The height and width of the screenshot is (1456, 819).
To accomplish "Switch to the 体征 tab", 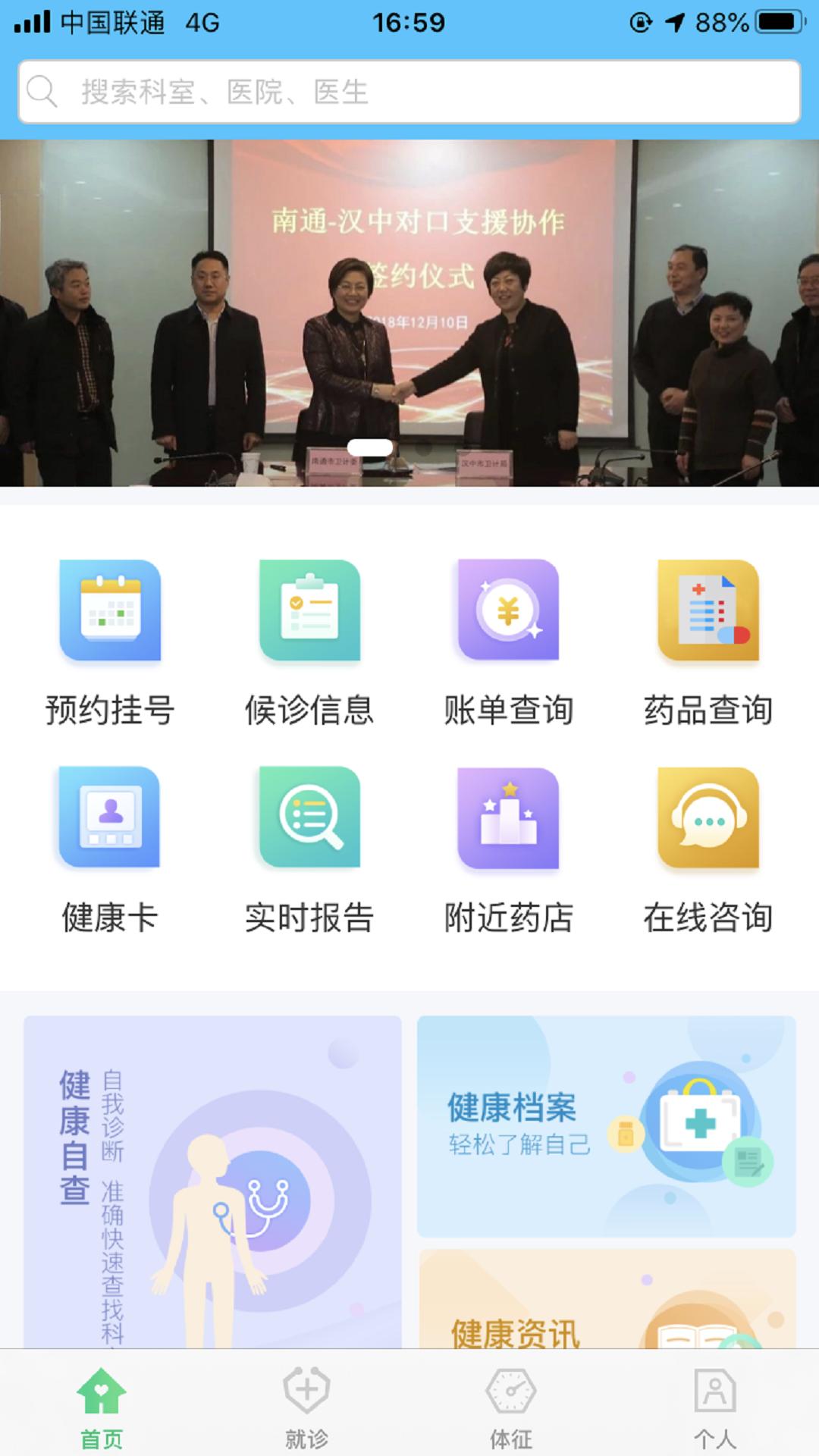I will [x=511, y=1407].
